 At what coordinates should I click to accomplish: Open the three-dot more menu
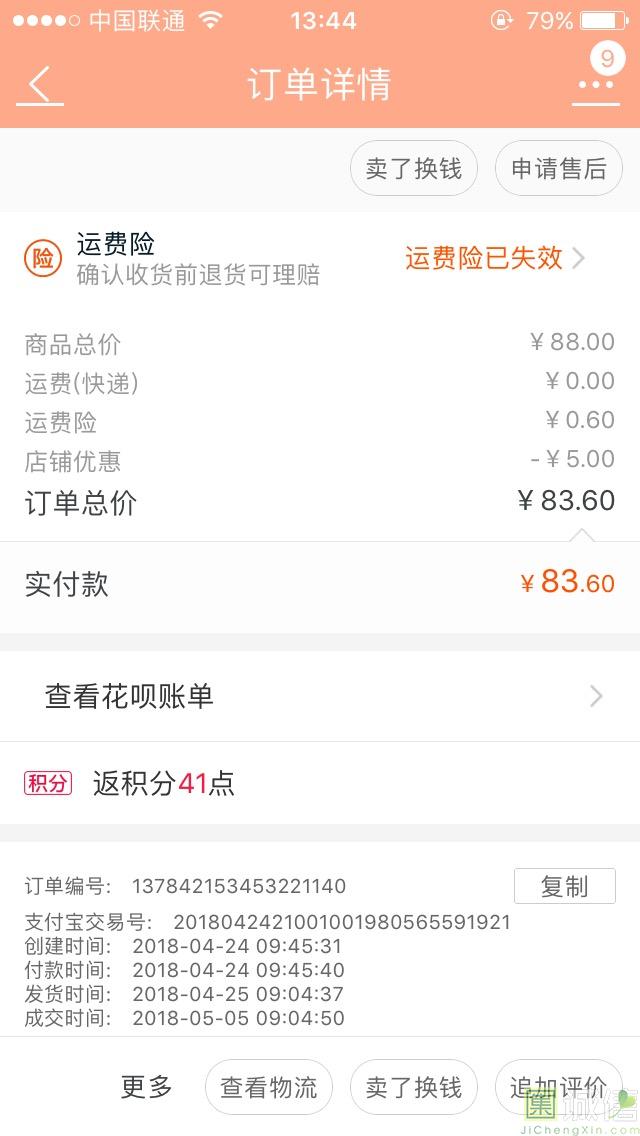tap(596, 85)
